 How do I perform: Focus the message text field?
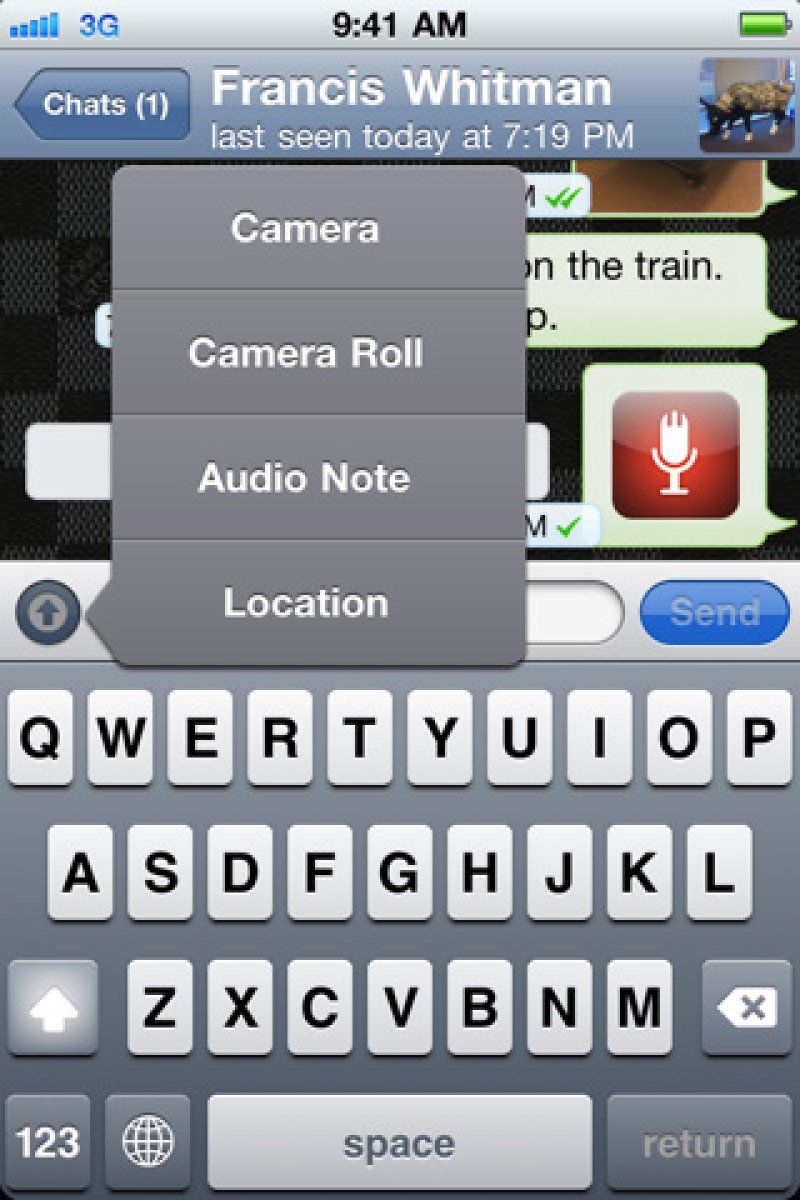tap(575, 611)
